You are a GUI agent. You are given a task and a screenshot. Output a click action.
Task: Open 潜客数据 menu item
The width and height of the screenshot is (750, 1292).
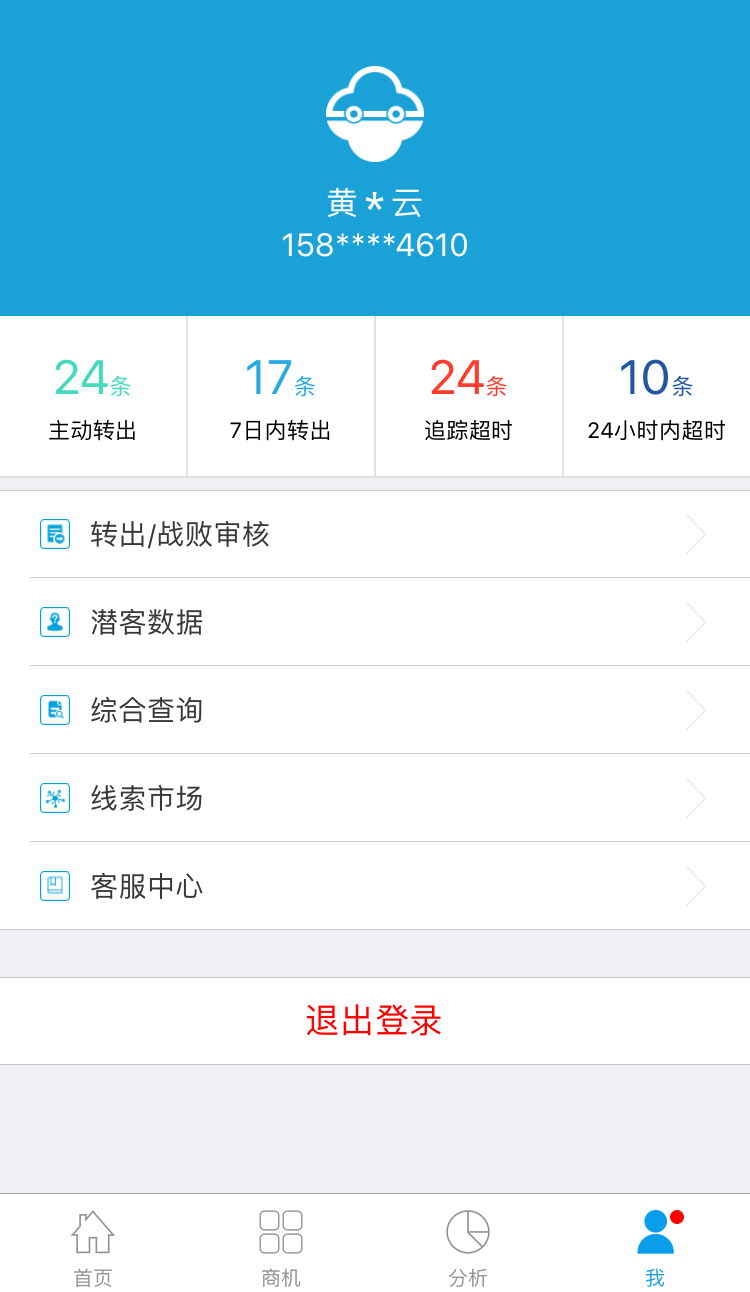(375, 622)
